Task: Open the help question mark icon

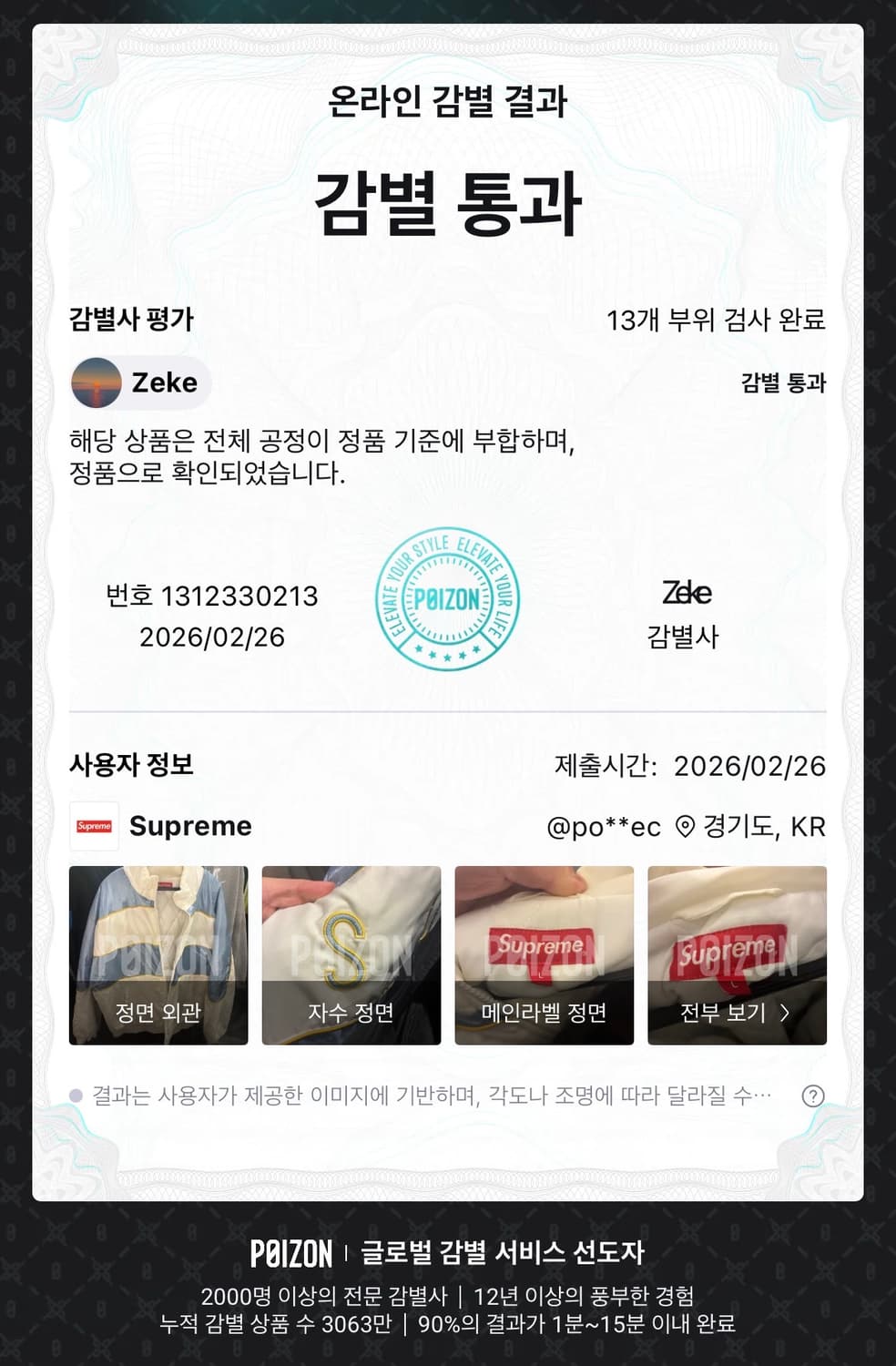Action: (813, 1096)
